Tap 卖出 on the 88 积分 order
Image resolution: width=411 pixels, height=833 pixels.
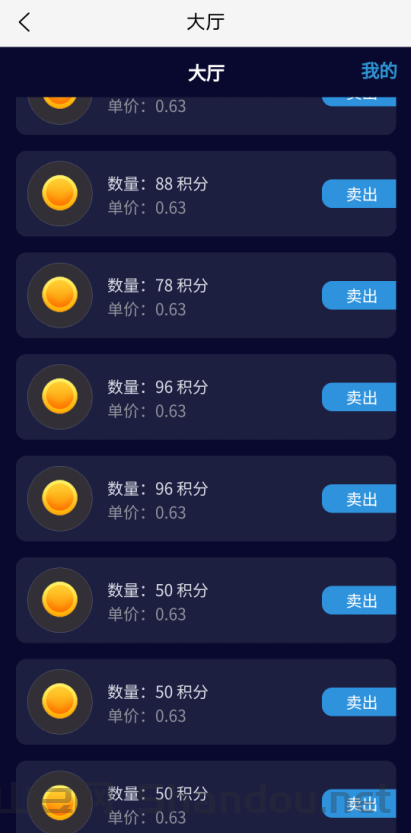coord(359,194)
